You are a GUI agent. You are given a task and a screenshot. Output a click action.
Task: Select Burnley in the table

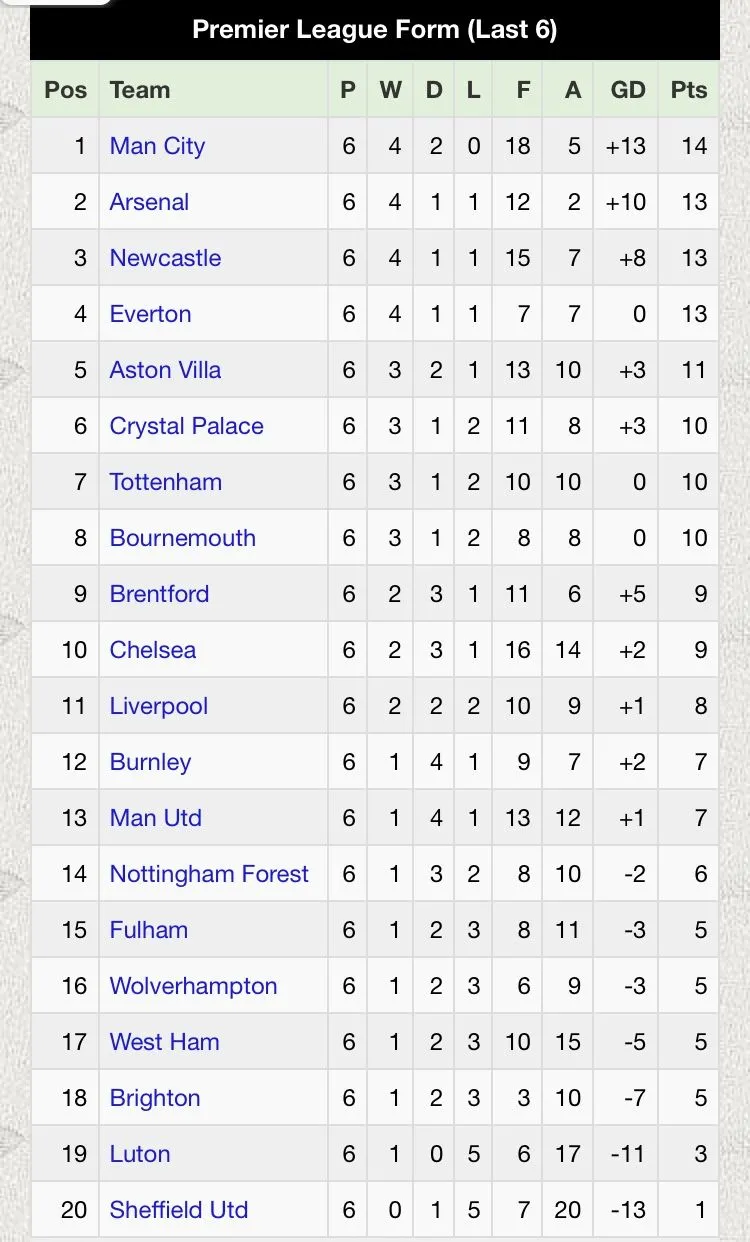point(150,762)
